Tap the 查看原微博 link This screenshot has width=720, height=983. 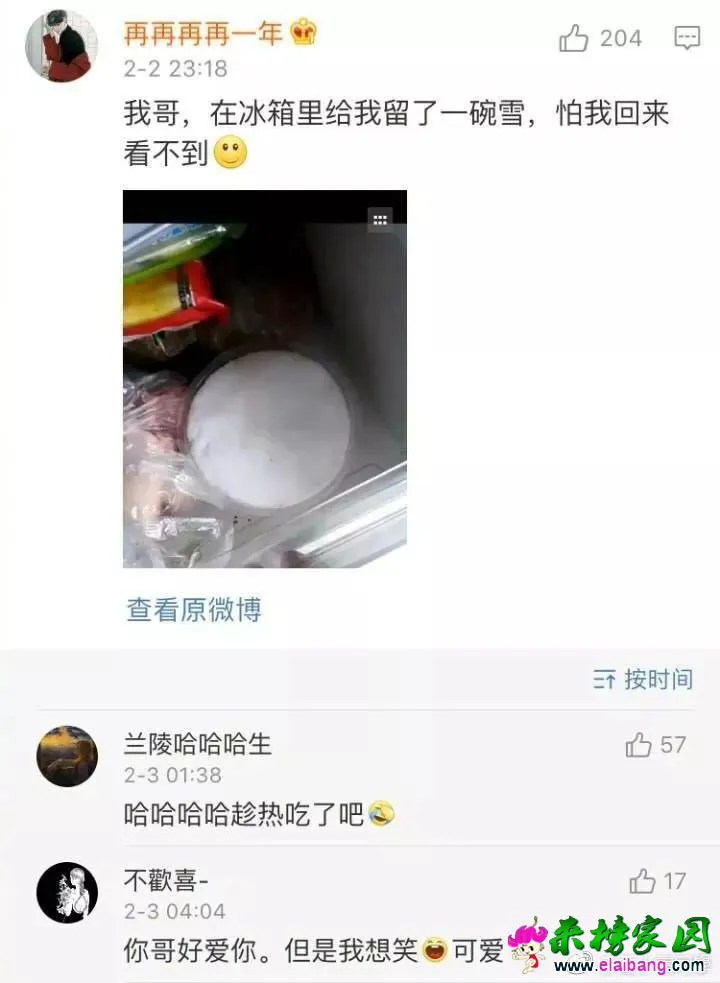(x=194, y=610)
